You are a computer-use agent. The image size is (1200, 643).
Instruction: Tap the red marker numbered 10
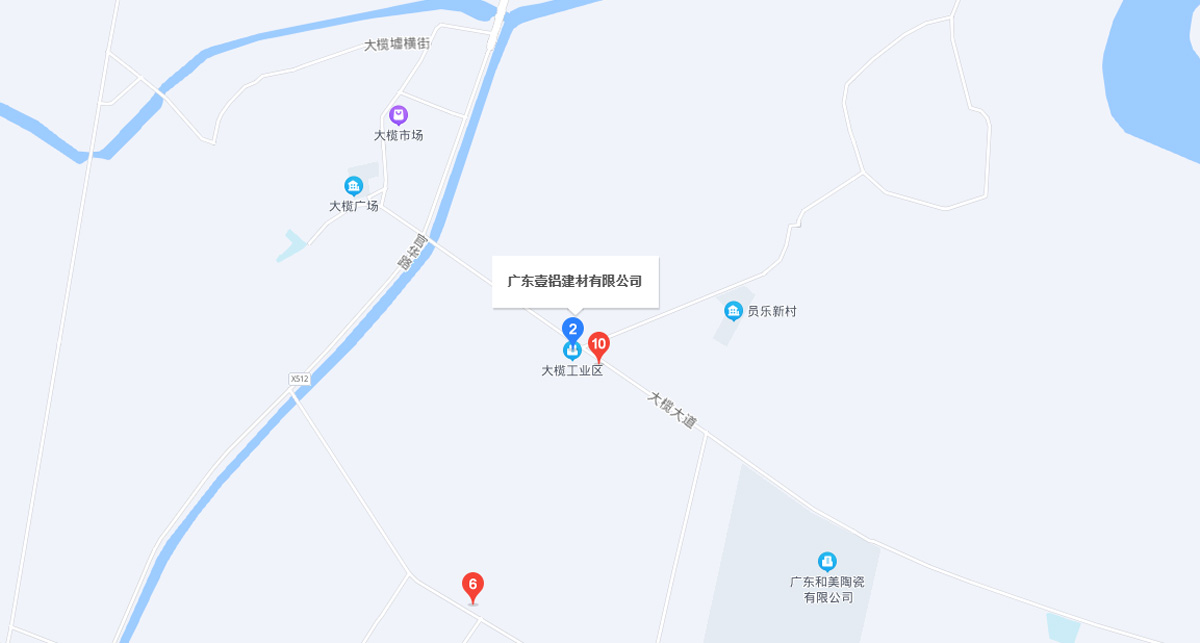pyautogui.click(x=598, y=346)
